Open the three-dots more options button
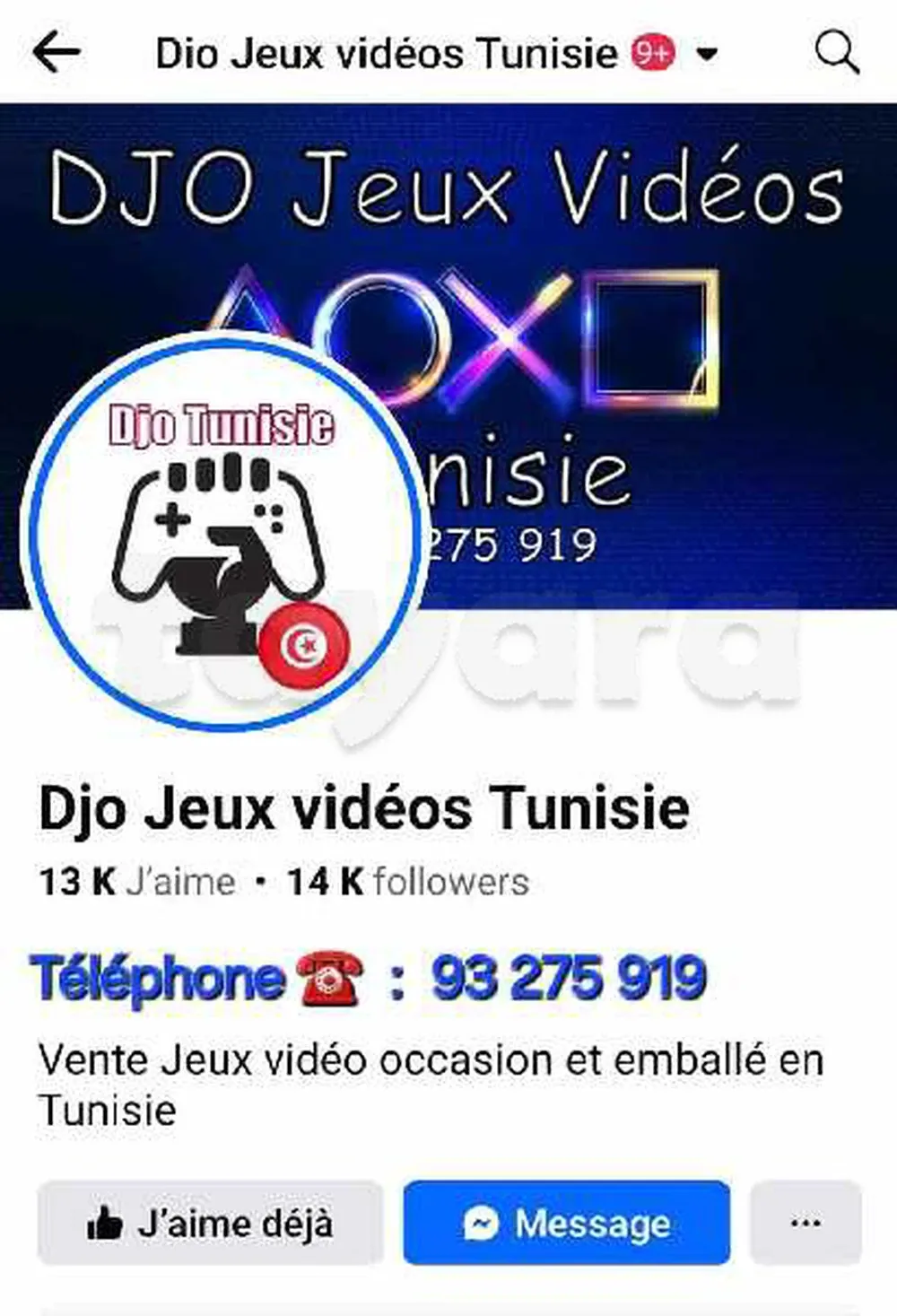 tap(805, 1223)
